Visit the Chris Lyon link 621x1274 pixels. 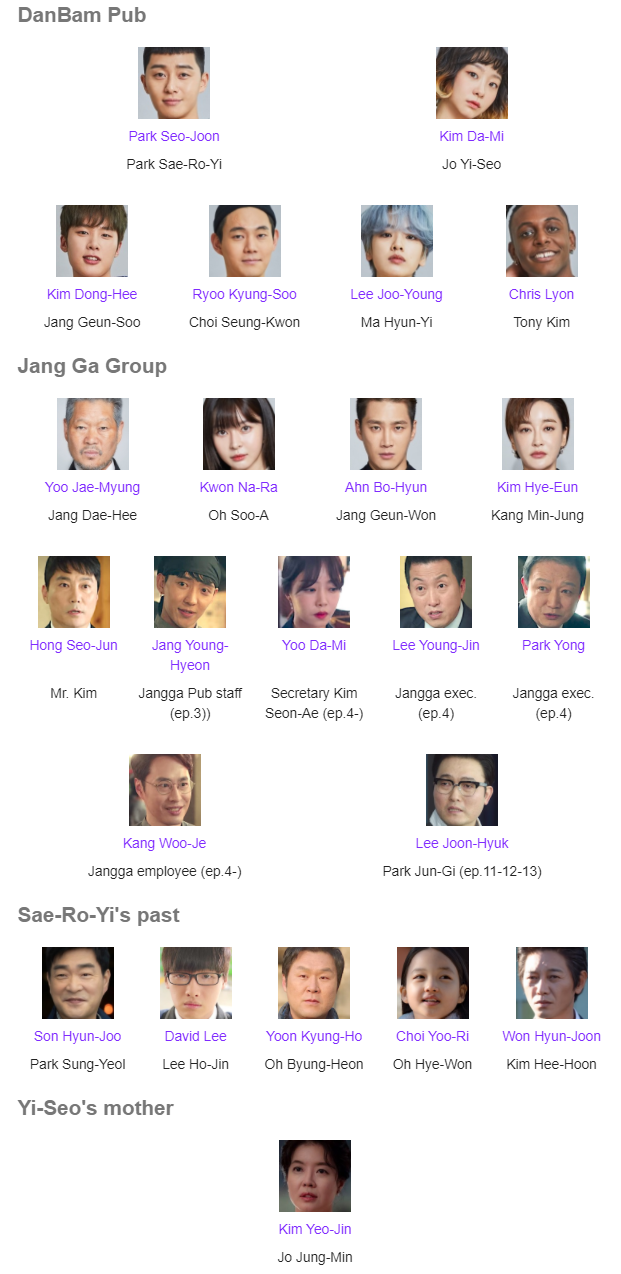[x=541, y=294]
